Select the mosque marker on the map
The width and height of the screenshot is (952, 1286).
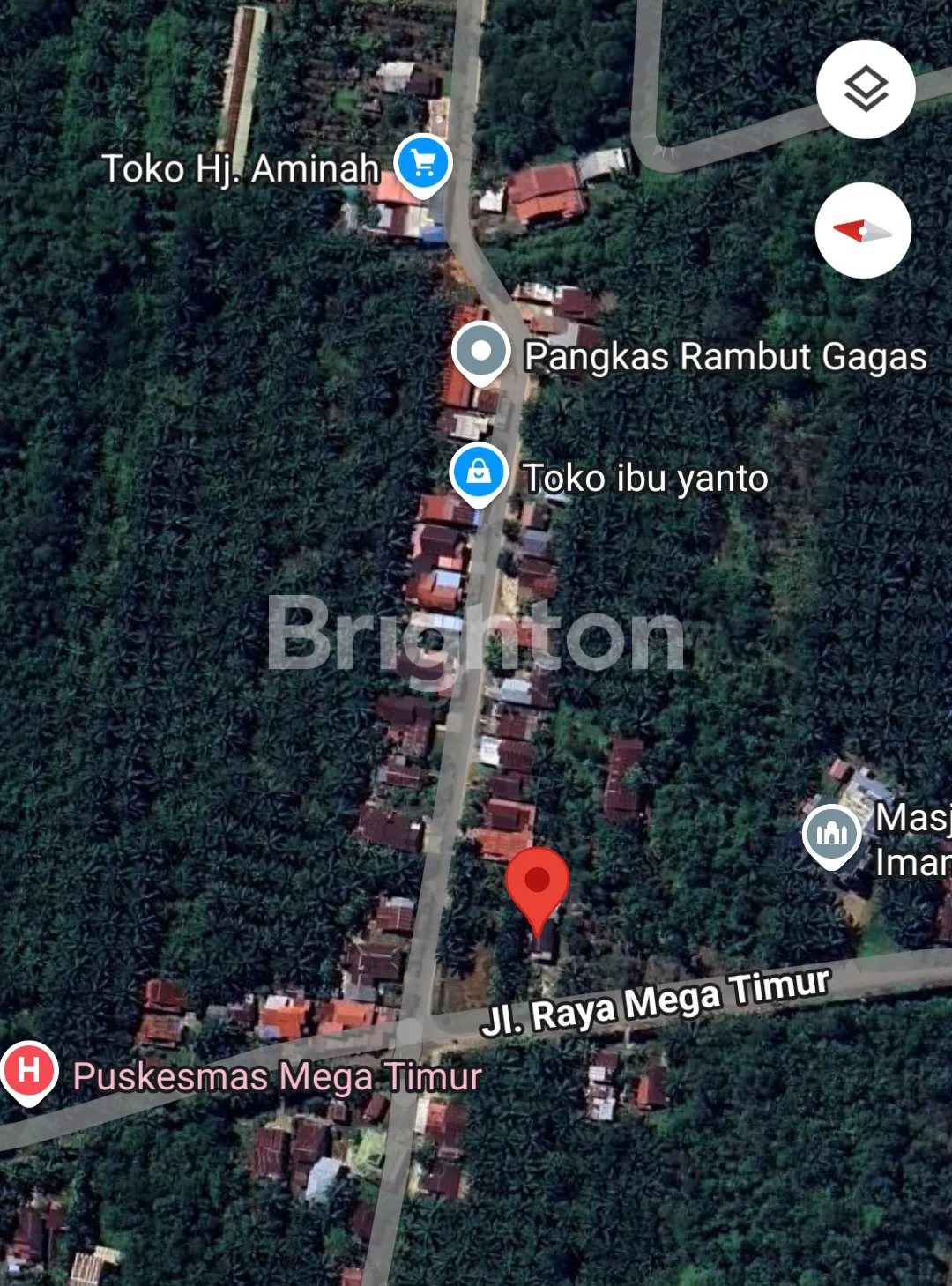tap(831, 834)
